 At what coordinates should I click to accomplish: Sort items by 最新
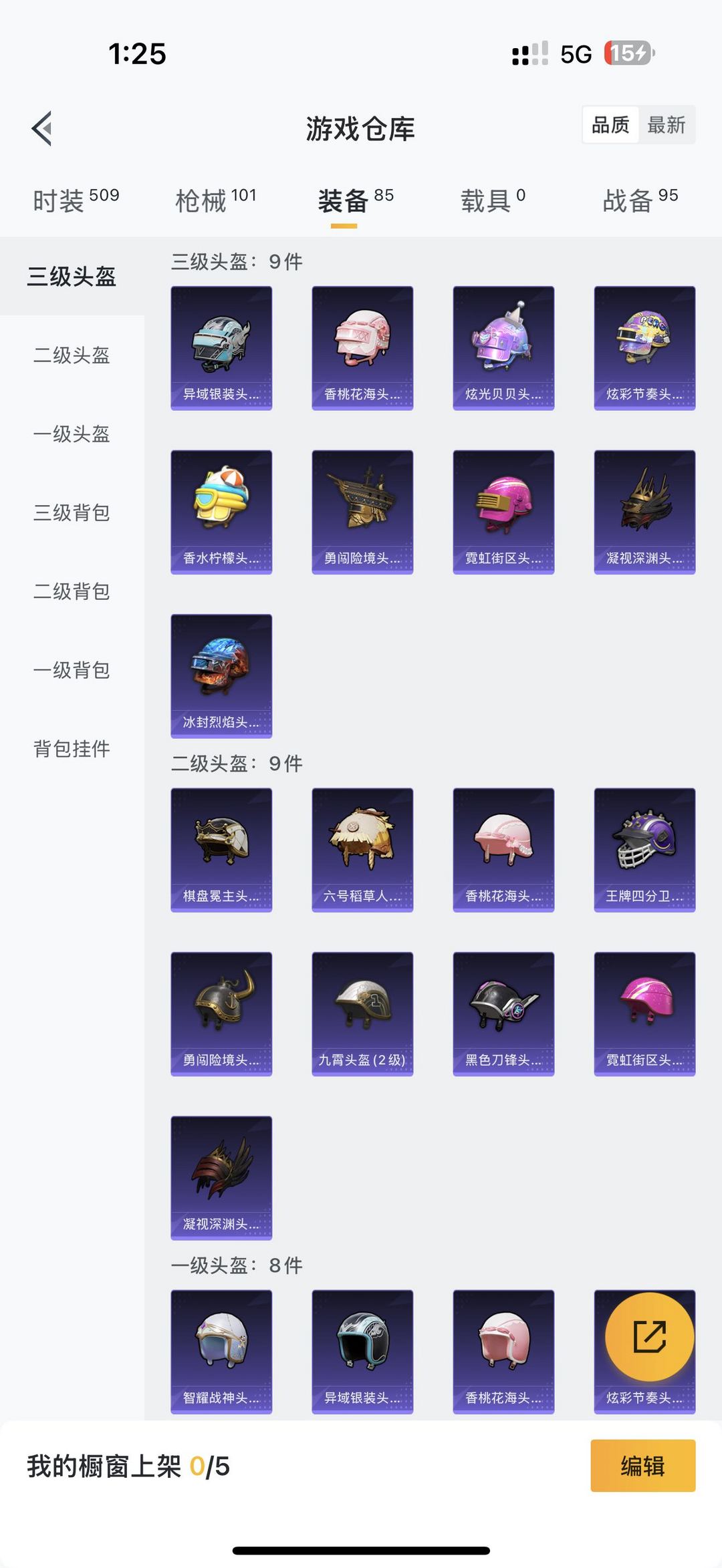coord(666,125)
